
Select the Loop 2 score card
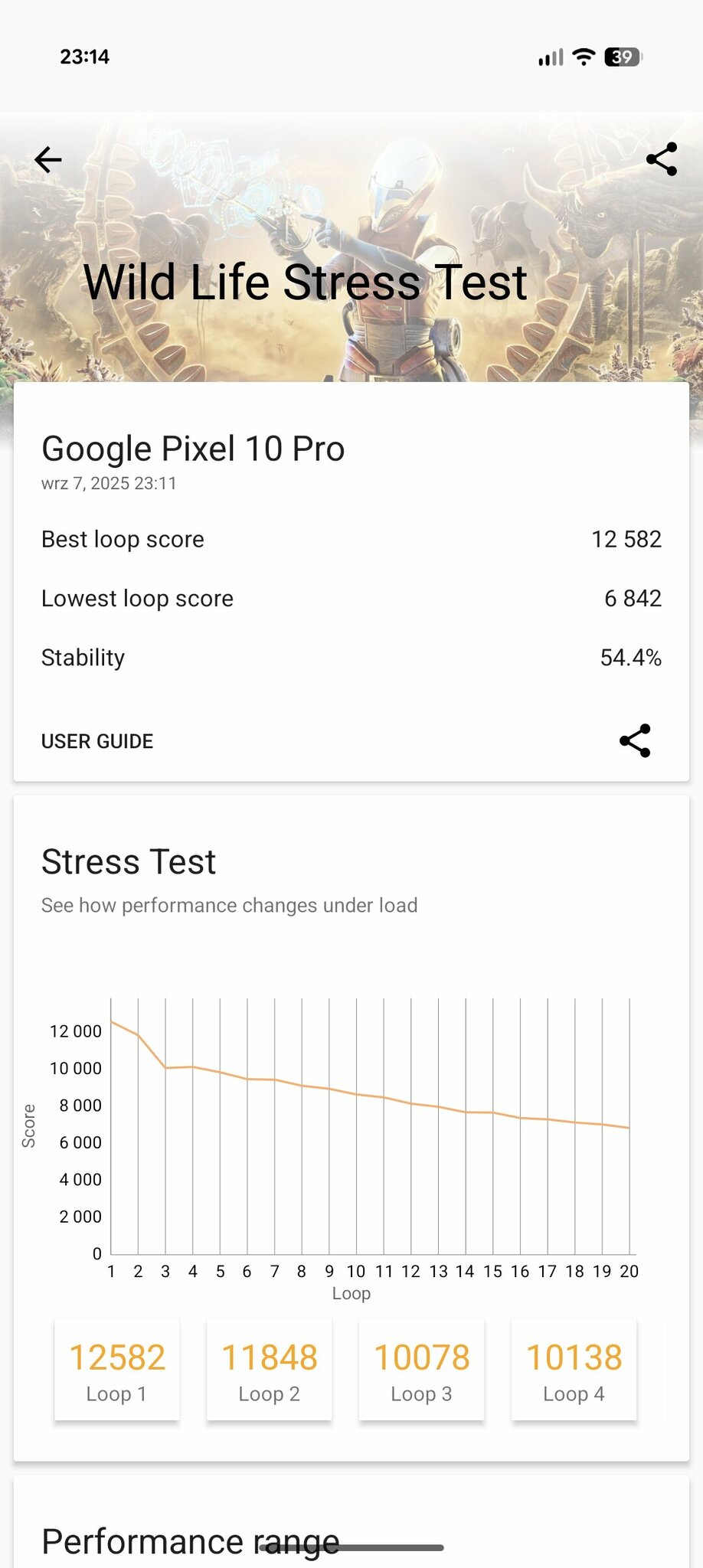(270, 1370)
